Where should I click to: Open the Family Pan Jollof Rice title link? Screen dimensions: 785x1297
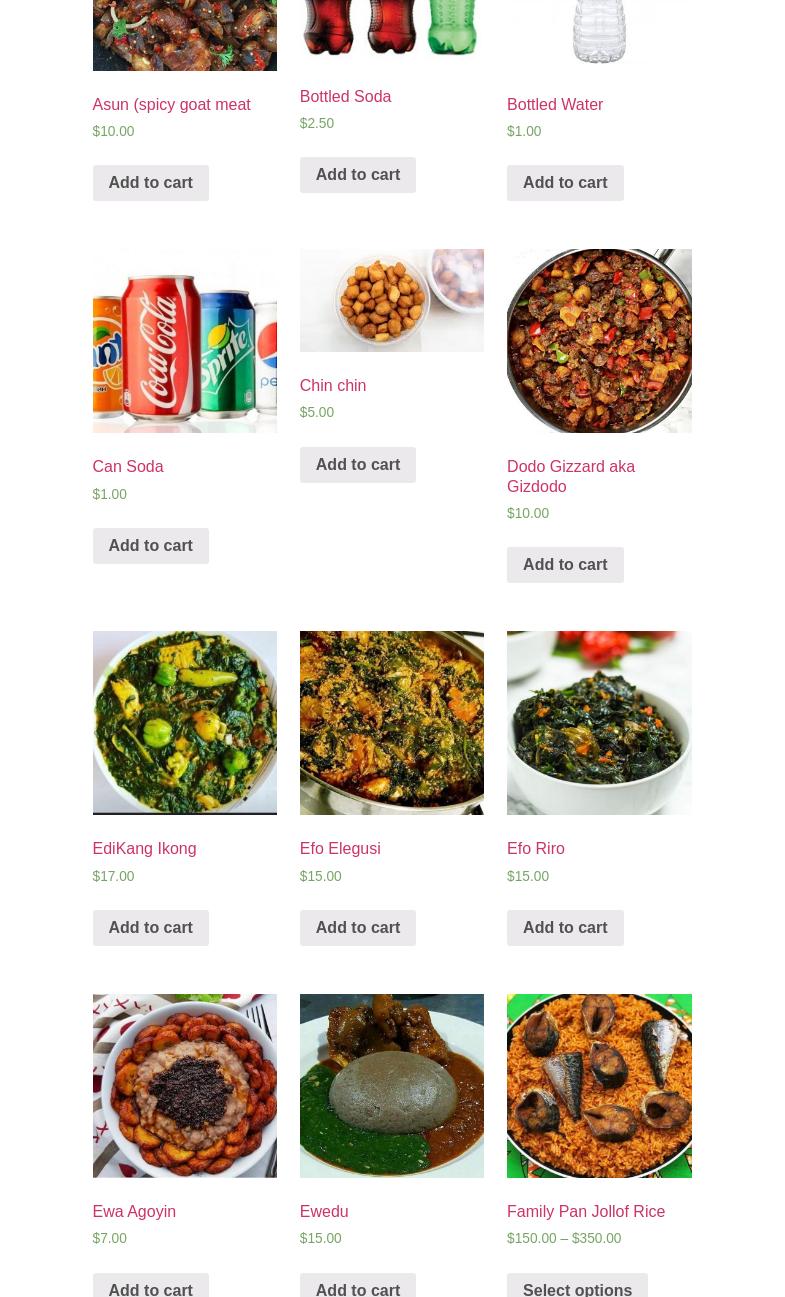(x=586, y=1212)
